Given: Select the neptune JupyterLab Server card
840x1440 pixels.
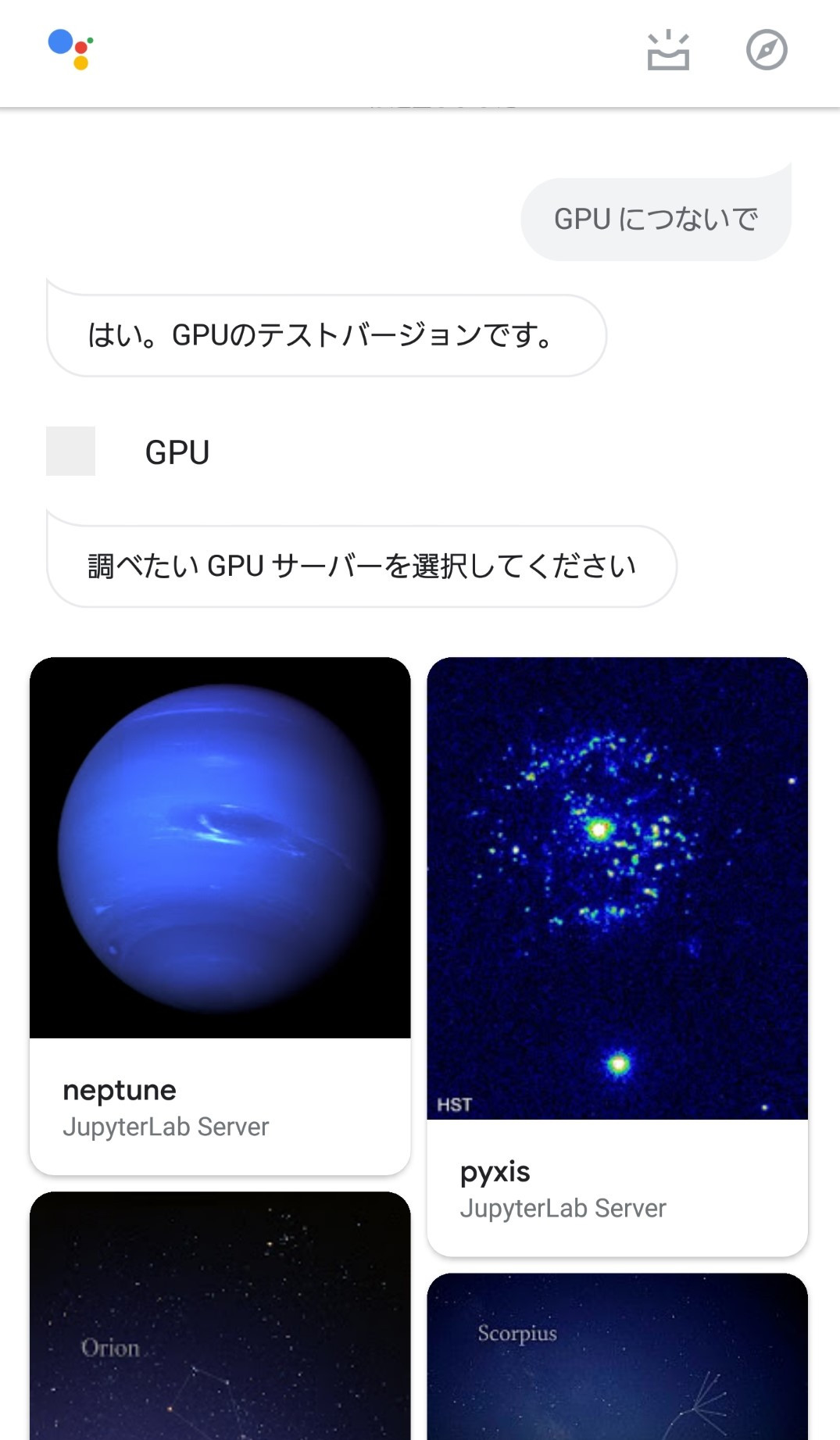Looking at the screenshot, I should click(x=220, y=914).
